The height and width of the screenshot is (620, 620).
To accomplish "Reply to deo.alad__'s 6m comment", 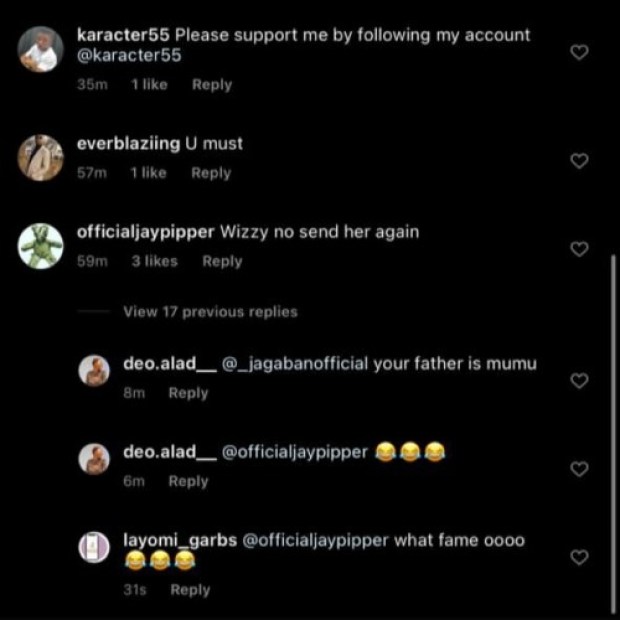I will [x=188, y=481].
